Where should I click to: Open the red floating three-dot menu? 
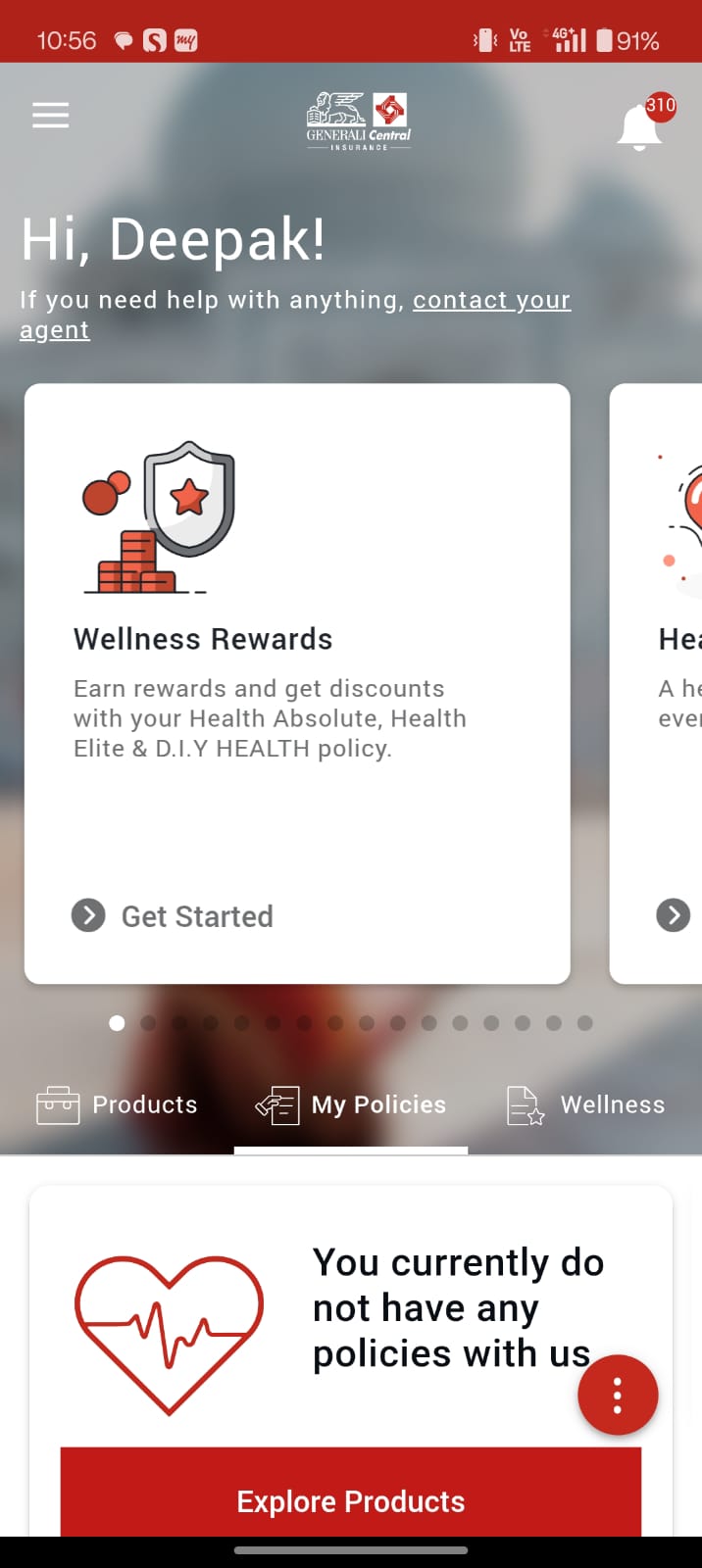coord(618,1395)
